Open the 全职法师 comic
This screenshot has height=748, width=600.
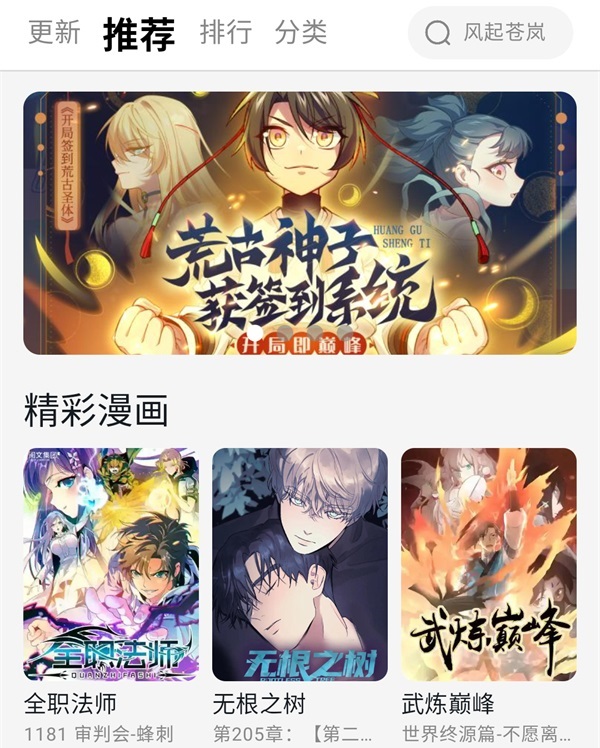coord(111,564)
